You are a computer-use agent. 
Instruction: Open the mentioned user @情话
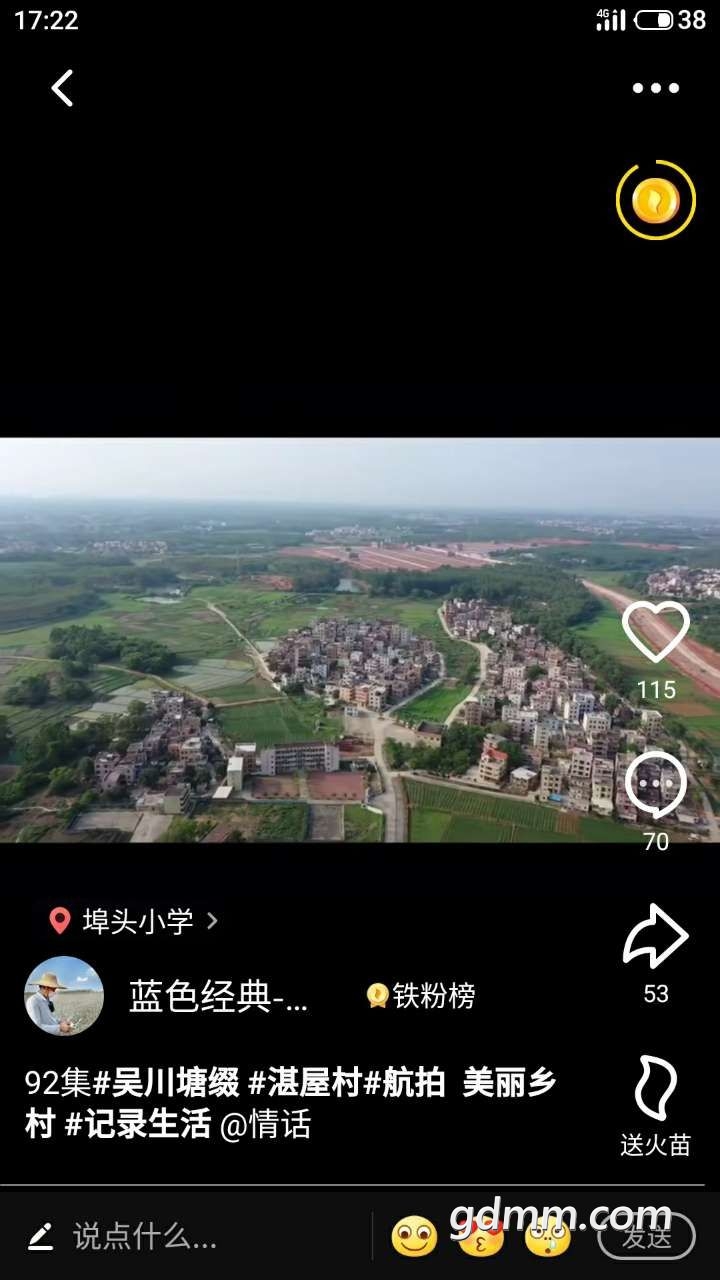(x=265, y=1125)
